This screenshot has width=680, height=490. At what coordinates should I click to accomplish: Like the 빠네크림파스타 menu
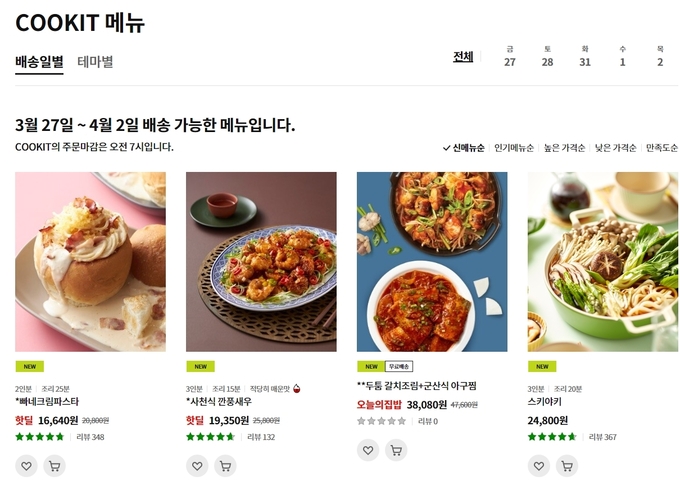tap(27, 465)
